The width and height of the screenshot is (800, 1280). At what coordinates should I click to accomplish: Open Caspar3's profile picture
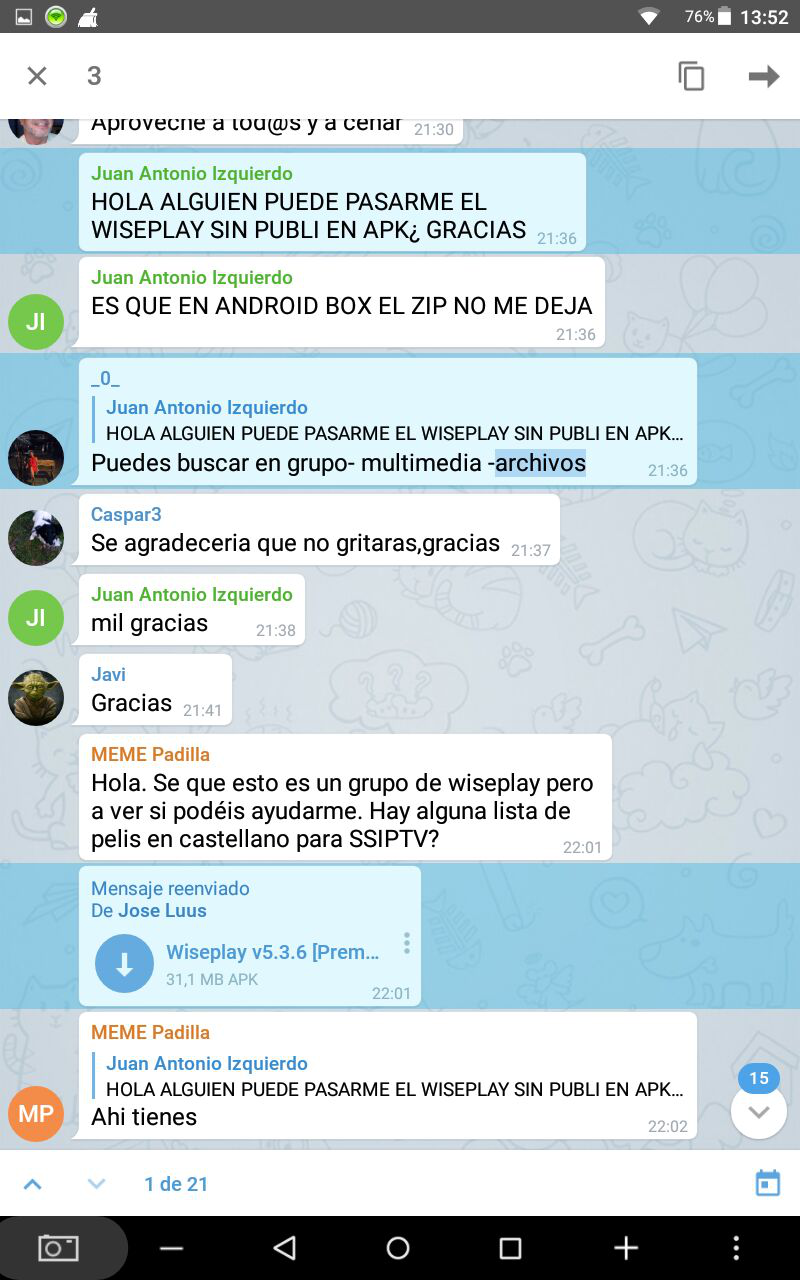pos(36,537)
